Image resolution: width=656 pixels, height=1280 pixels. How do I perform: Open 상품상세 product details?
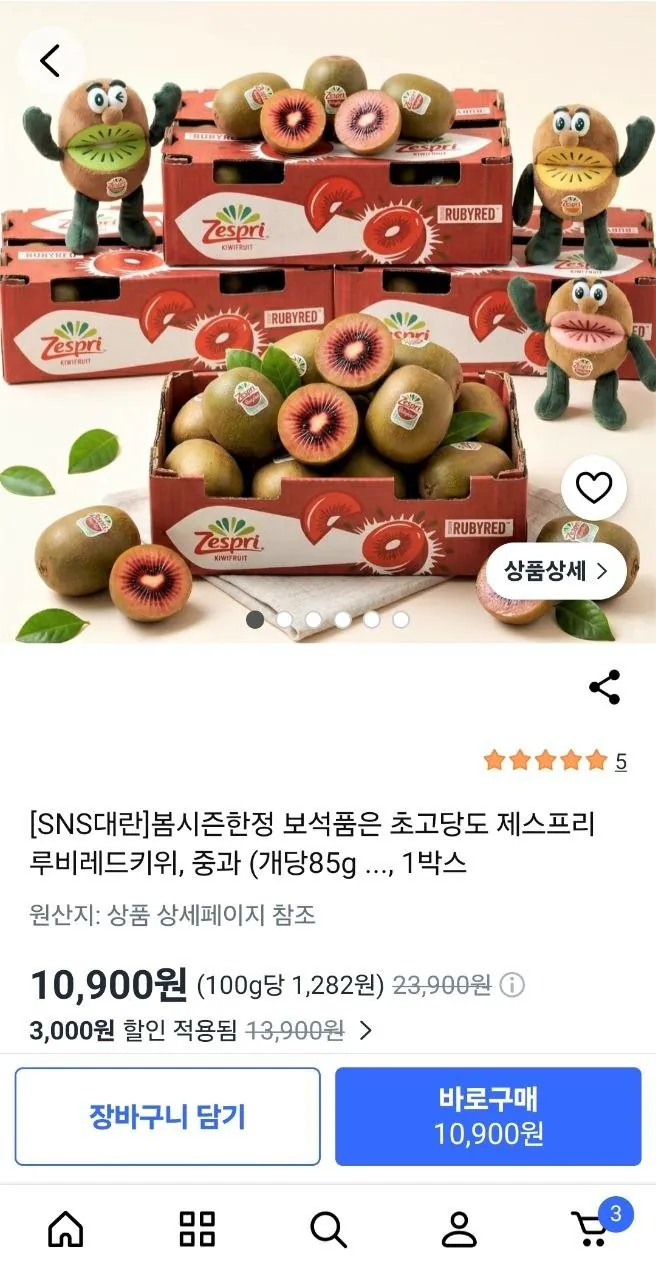pos(556,571)
